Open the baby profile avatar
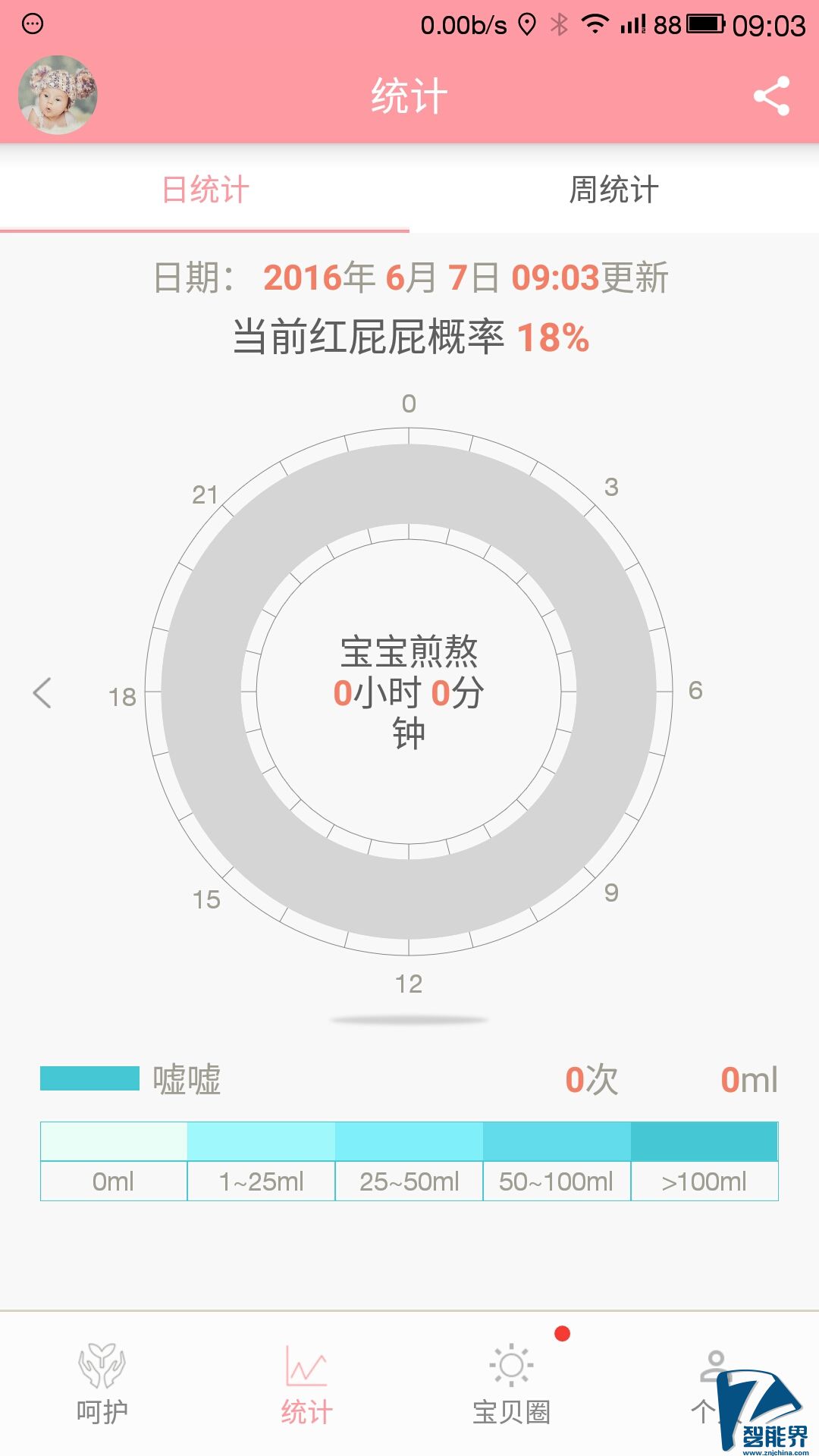The height and width of the screenshot is (1456, 819). [58, 96]
